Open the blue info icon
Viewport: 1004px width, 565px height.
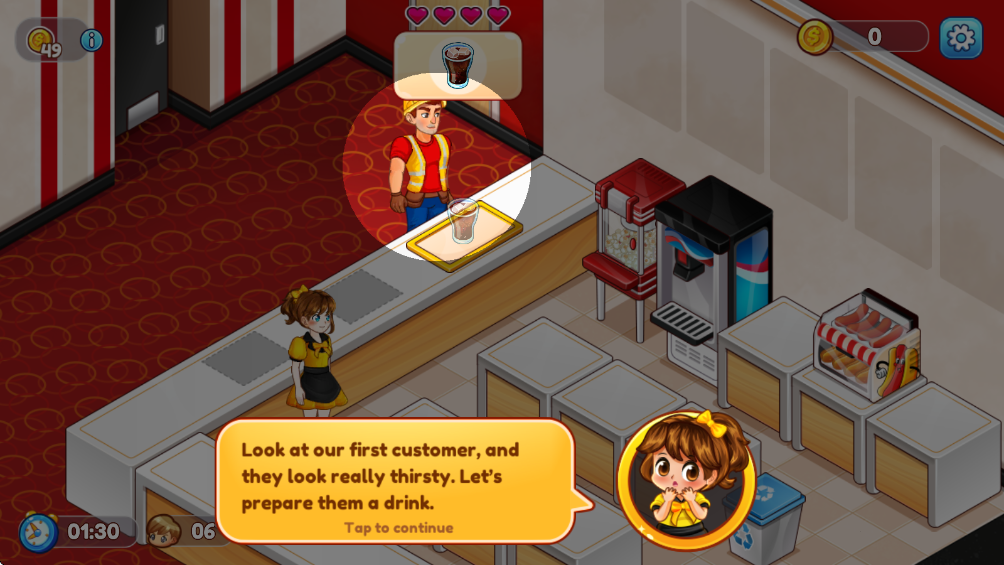[x=92, y=40]
